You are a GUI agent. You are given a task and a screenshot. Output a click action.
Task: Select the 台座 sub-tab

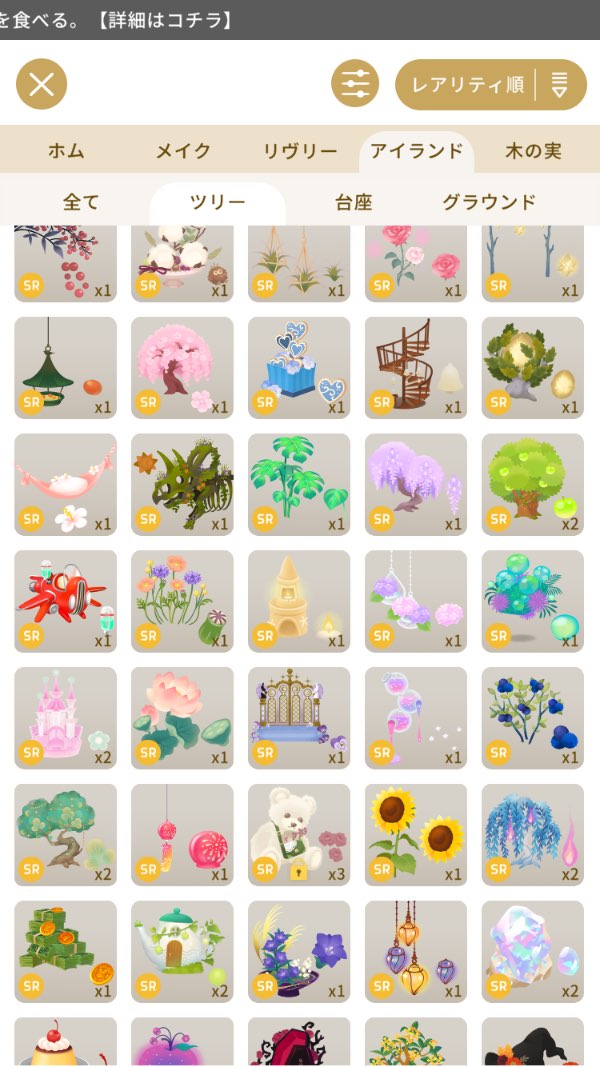click(353, 202)
